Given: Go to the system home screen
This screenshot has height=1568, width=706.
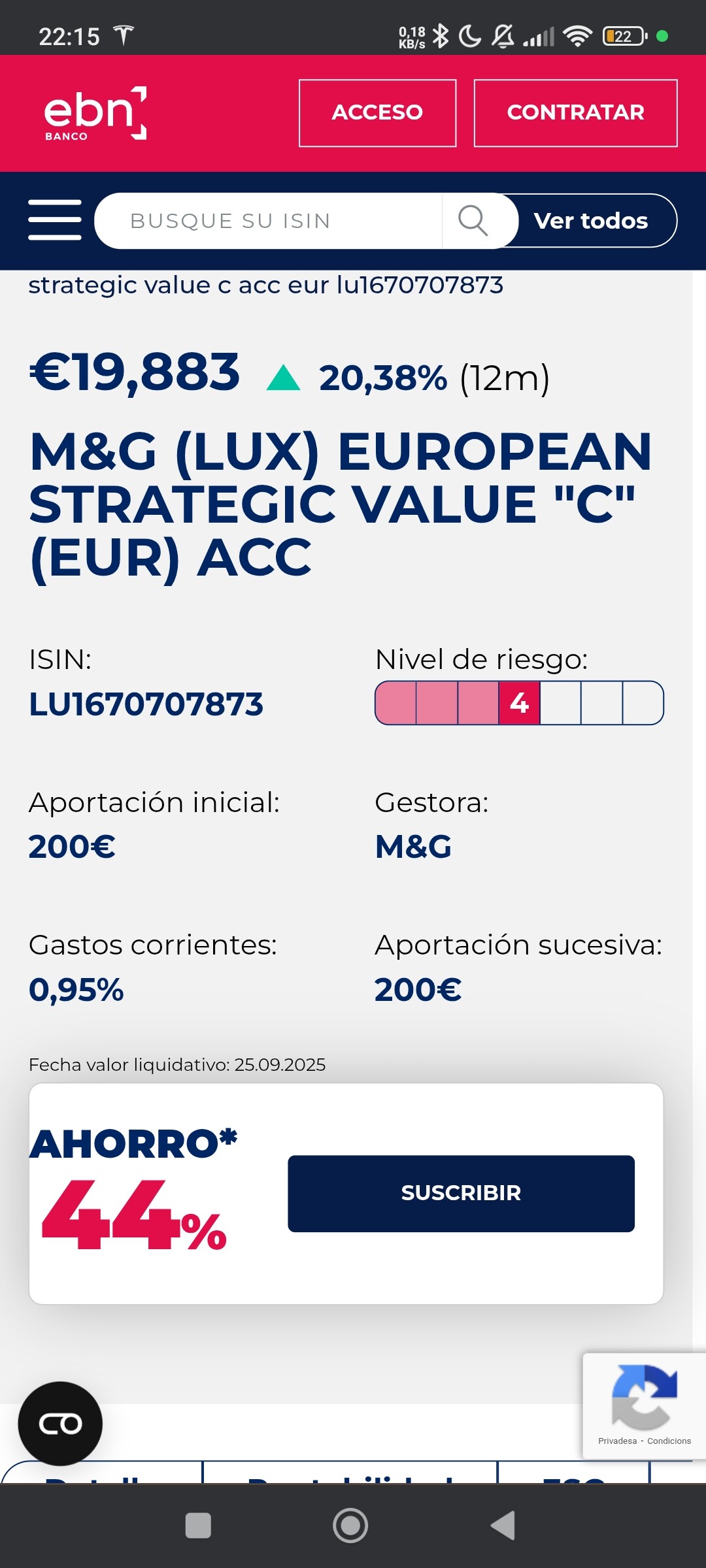Looking at the screenshot, I should click(350, 1526).
